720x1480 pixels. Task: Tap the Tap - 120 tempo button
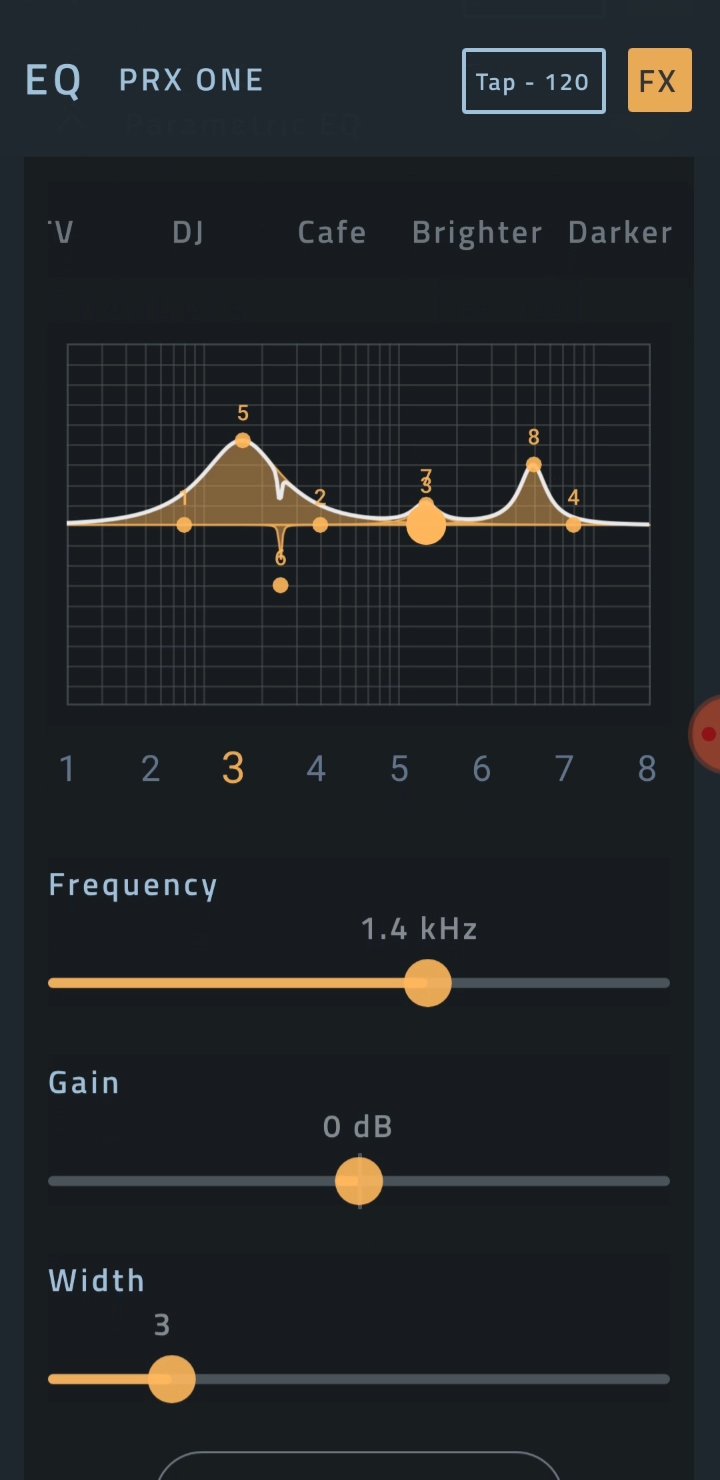[x=533, y=81]
